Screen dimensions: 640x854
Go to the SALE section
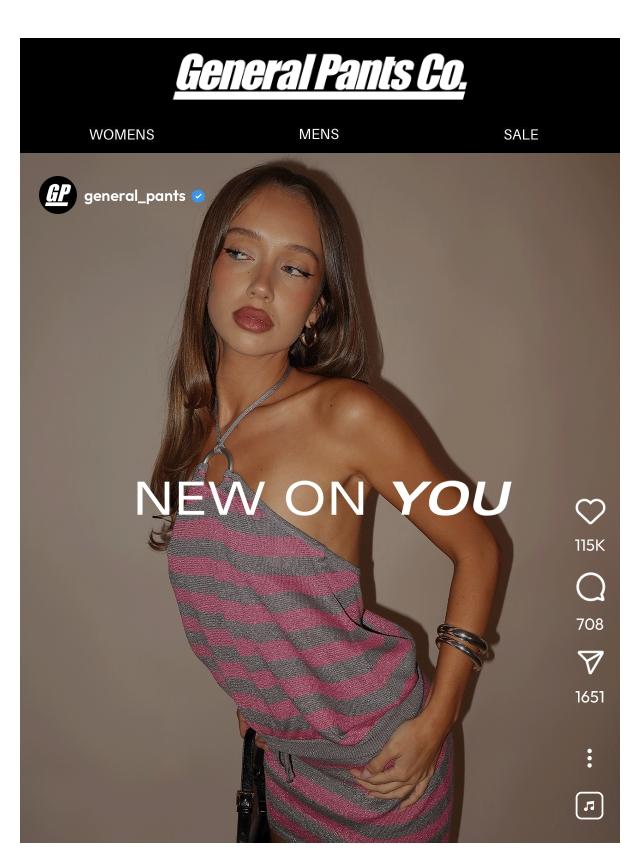(x=521, y=134)
